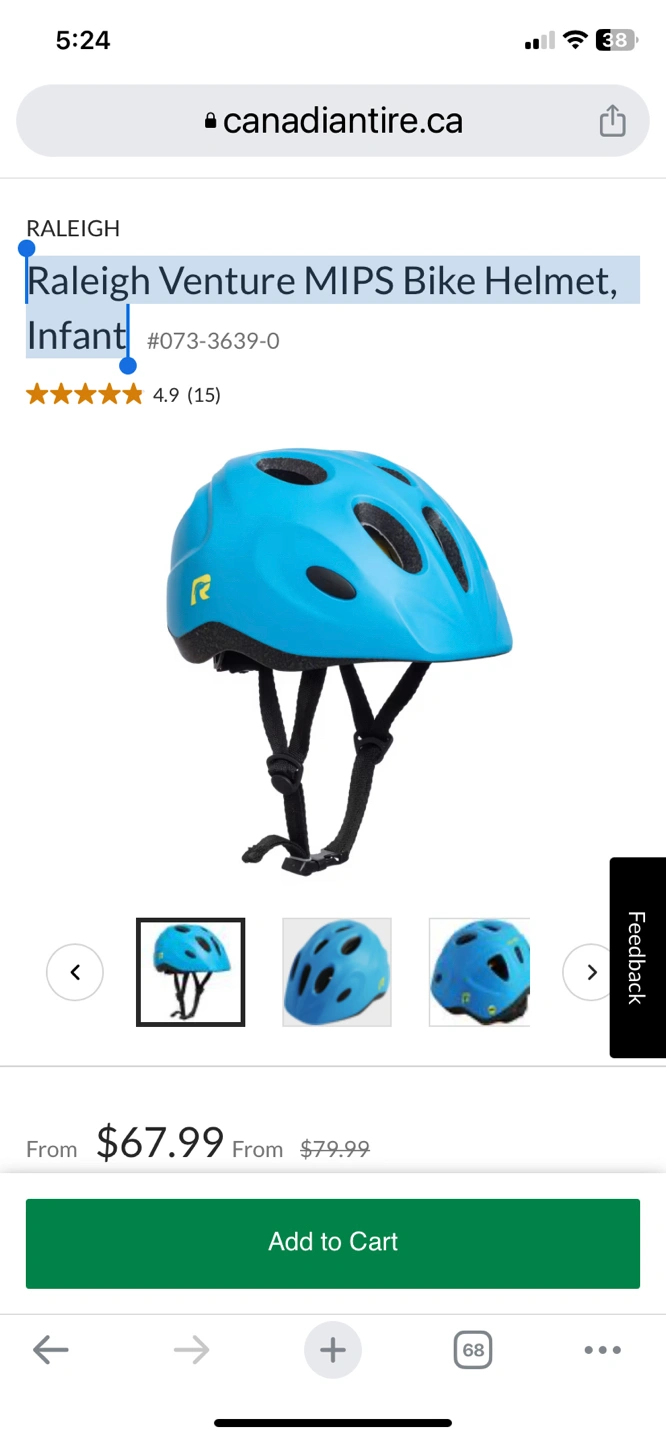The height and width of the screenshot is (1440, 666).
Task: Show previous image in carousel
Action: click(x=75, y=972)
